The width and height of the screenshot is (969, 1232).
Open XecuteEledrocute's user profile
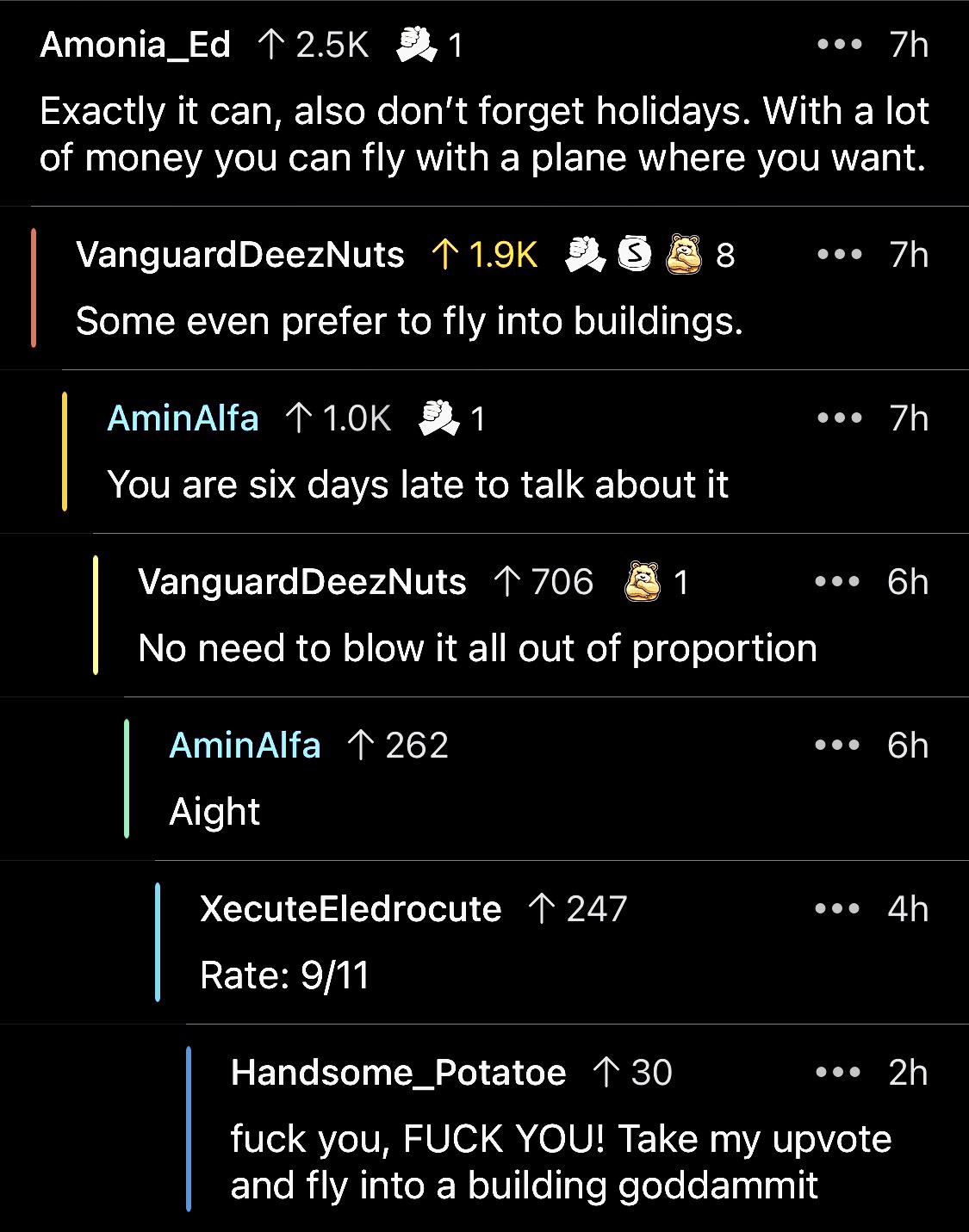point(351,909)
